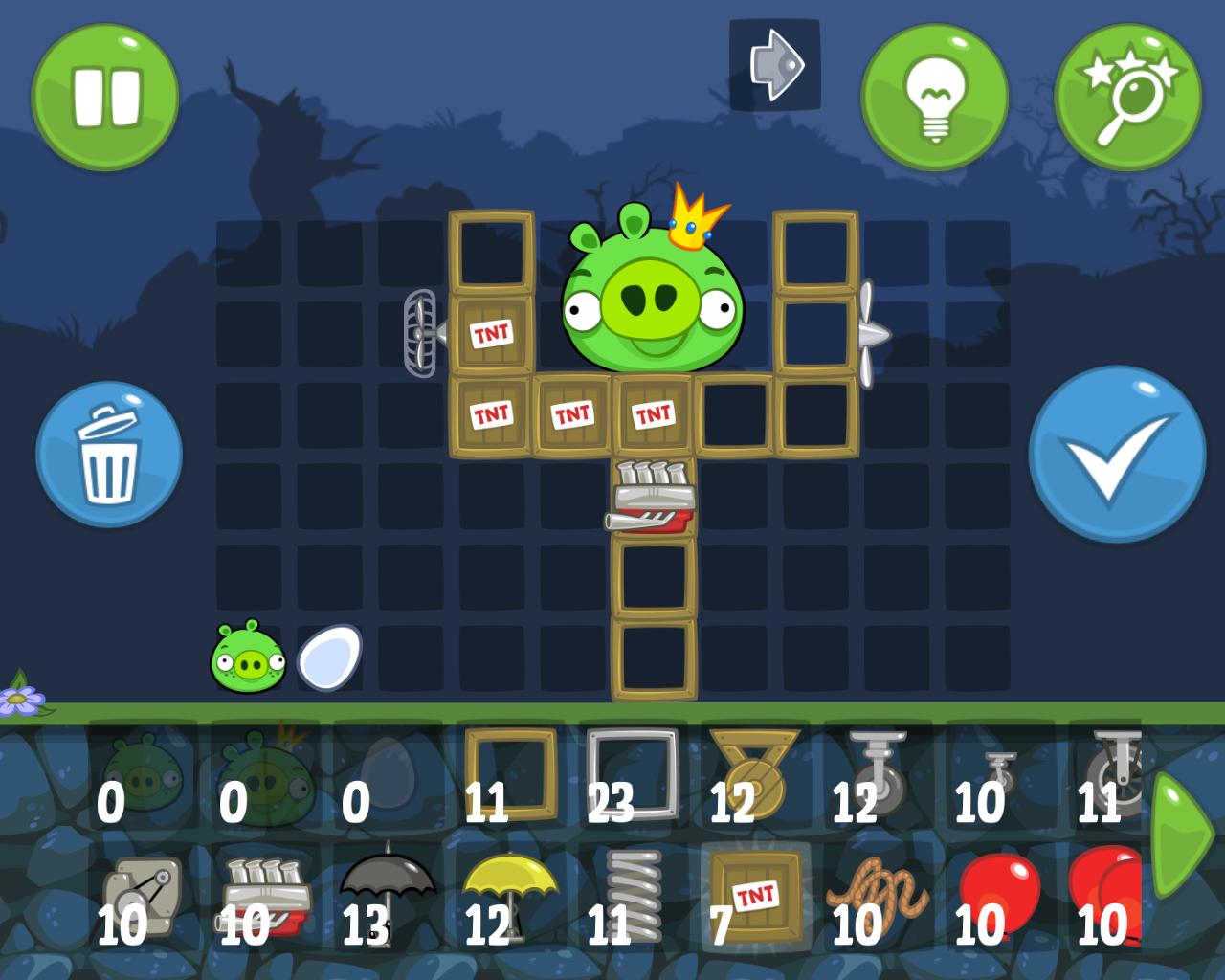Choose the yellow umbrella part
The height and width of the screenshot is (980, 1225).
pyautogui.click(x=510, y=889)
